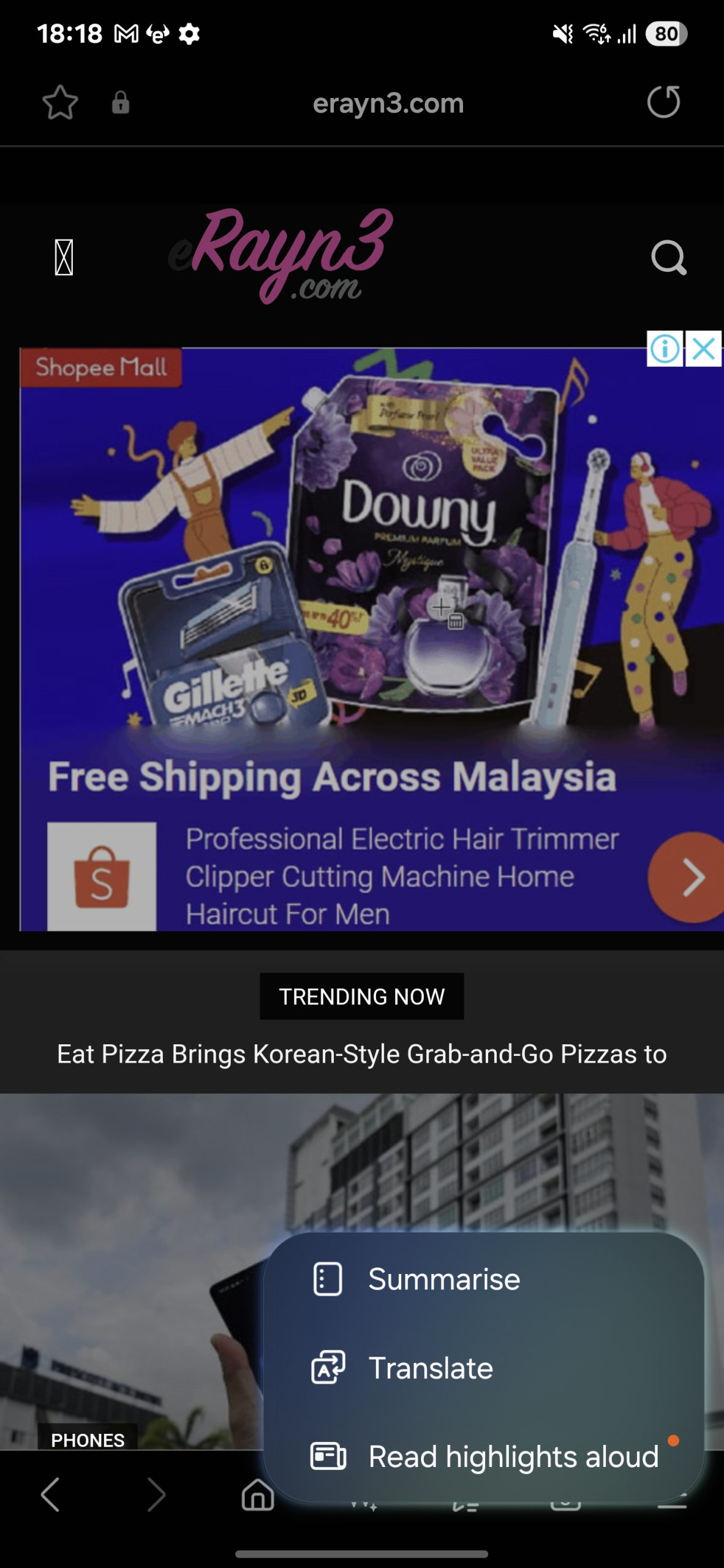Select Read highlights aloud option

tap(513, 1457)
